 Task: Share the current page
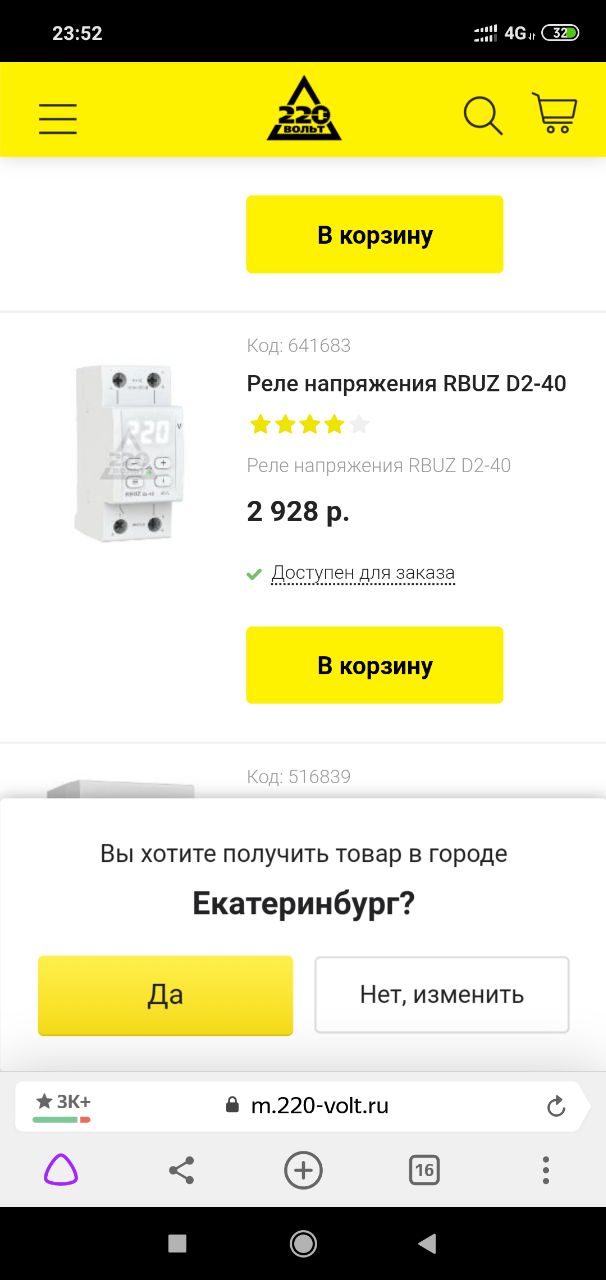[181, 1170]
